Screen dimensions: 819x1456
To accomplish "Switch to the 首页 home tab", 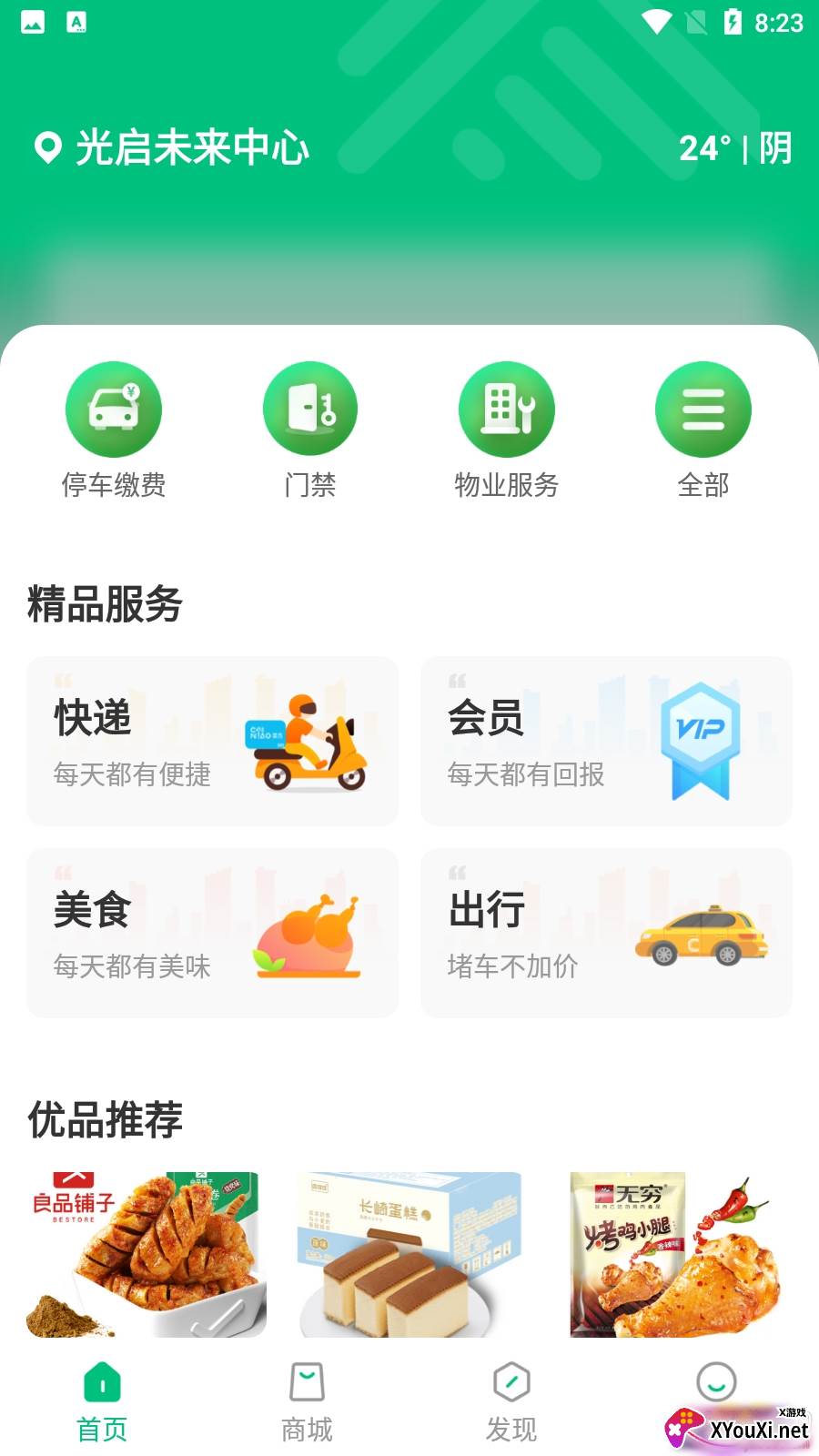I will pyautogui.click(x=102, y=1401).
